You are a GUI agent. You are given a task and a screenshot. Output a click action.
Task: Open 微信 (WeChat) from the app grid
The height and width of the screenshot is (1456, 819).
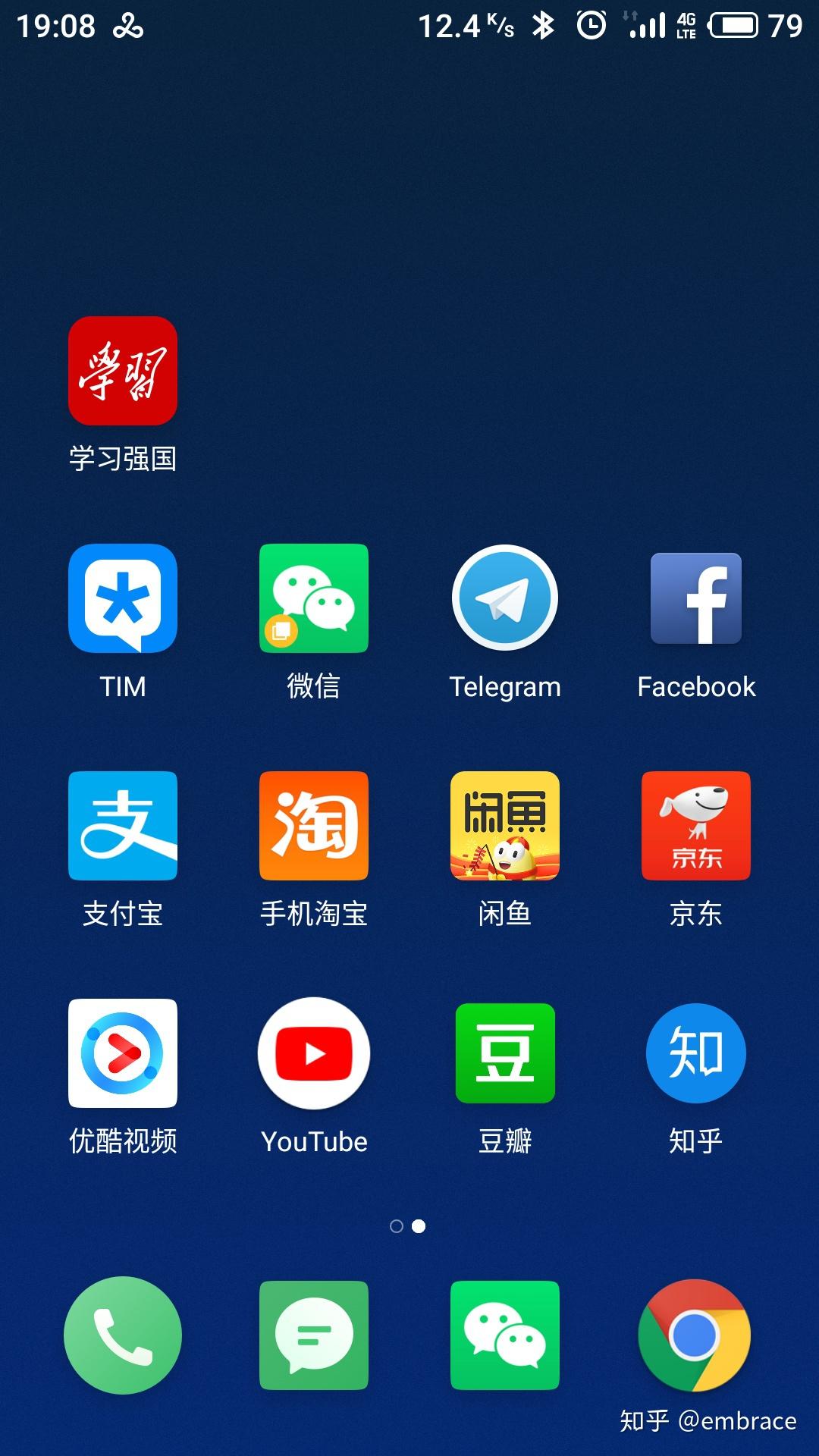point(314,598)
